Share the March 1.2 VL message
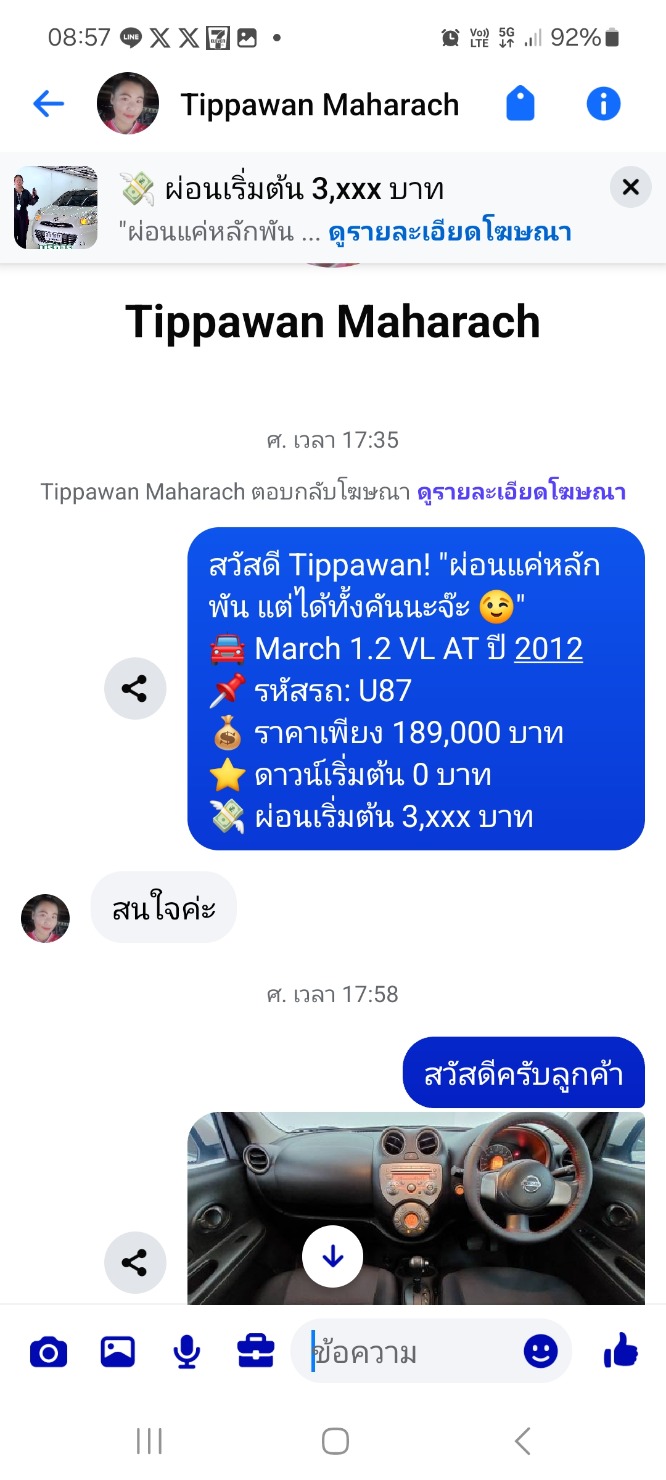The image size is (666, 1480). (x=135, y=689)
